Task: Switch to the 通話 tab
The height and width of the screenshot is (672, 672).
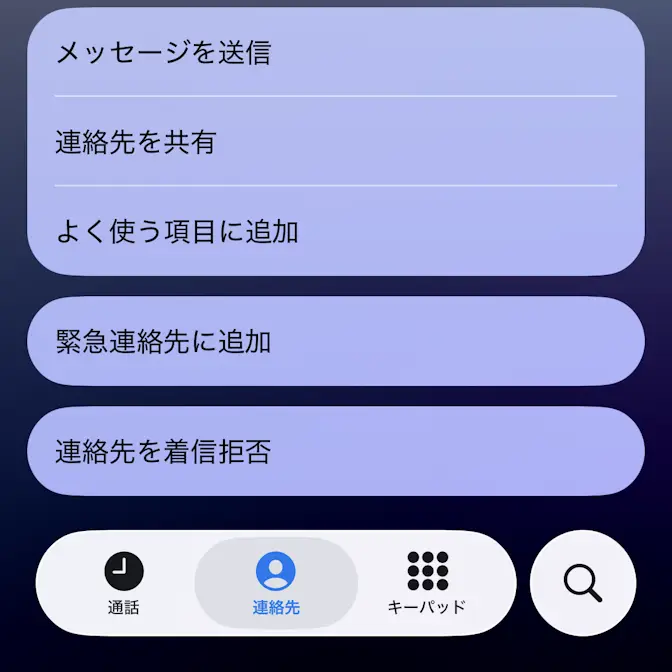Action: coord(124,583)
